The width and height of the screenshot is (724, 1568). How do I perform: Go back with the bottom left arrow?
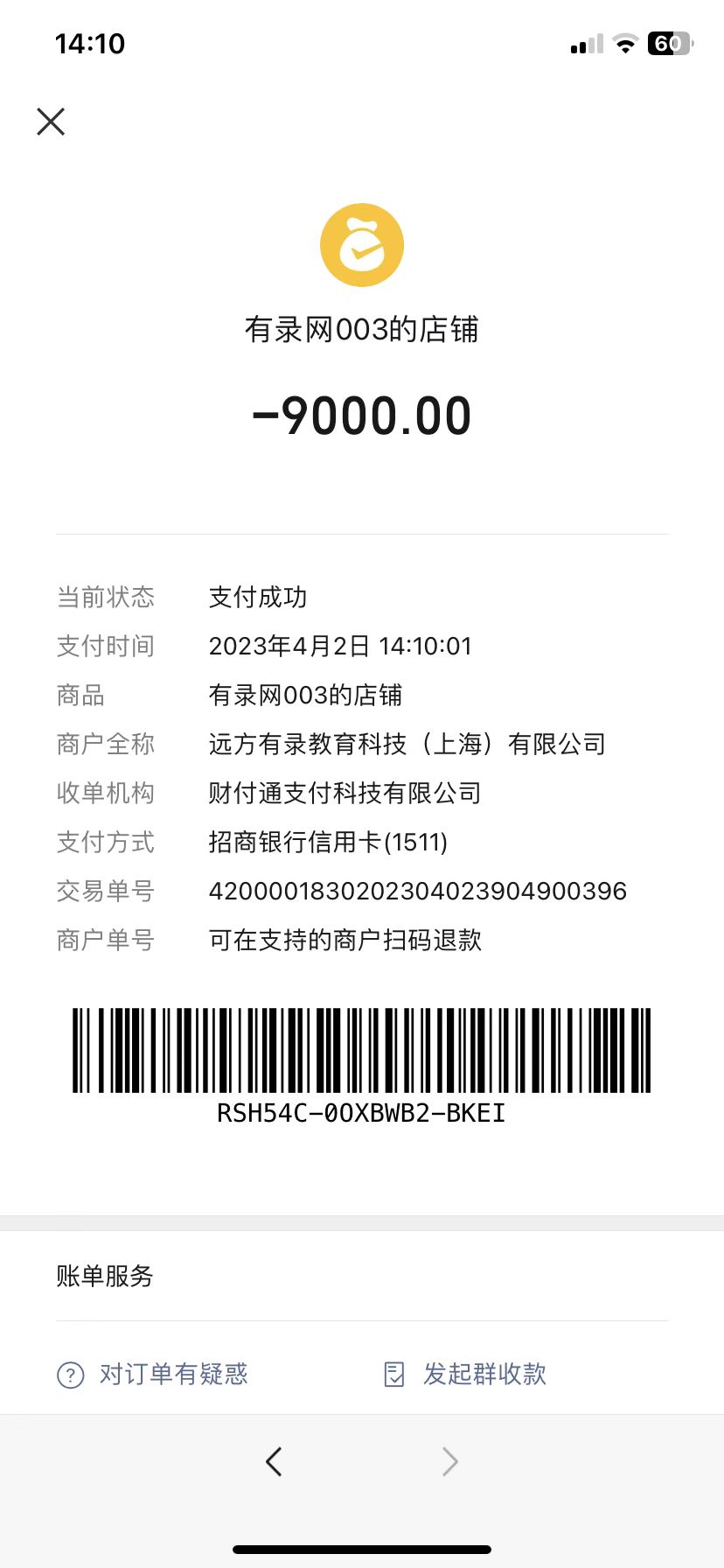pos(274,1461)
